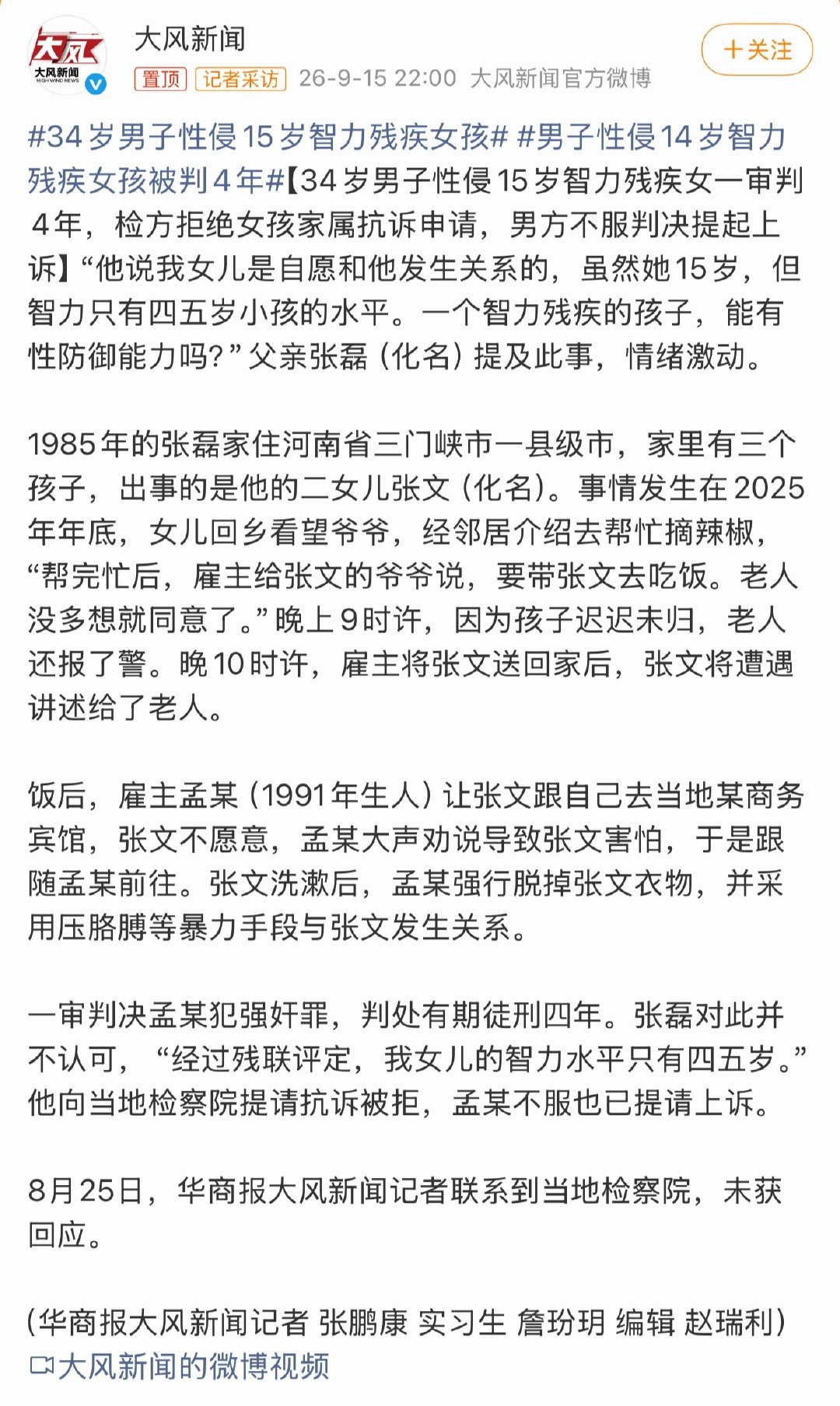Image resolution: width=840 pixels, height=1406 pixels.
Task: Open hashtag #34岁男子性侵15岁智力残疾女孩#
Action: pyautogui.click(x=268, y=137)
